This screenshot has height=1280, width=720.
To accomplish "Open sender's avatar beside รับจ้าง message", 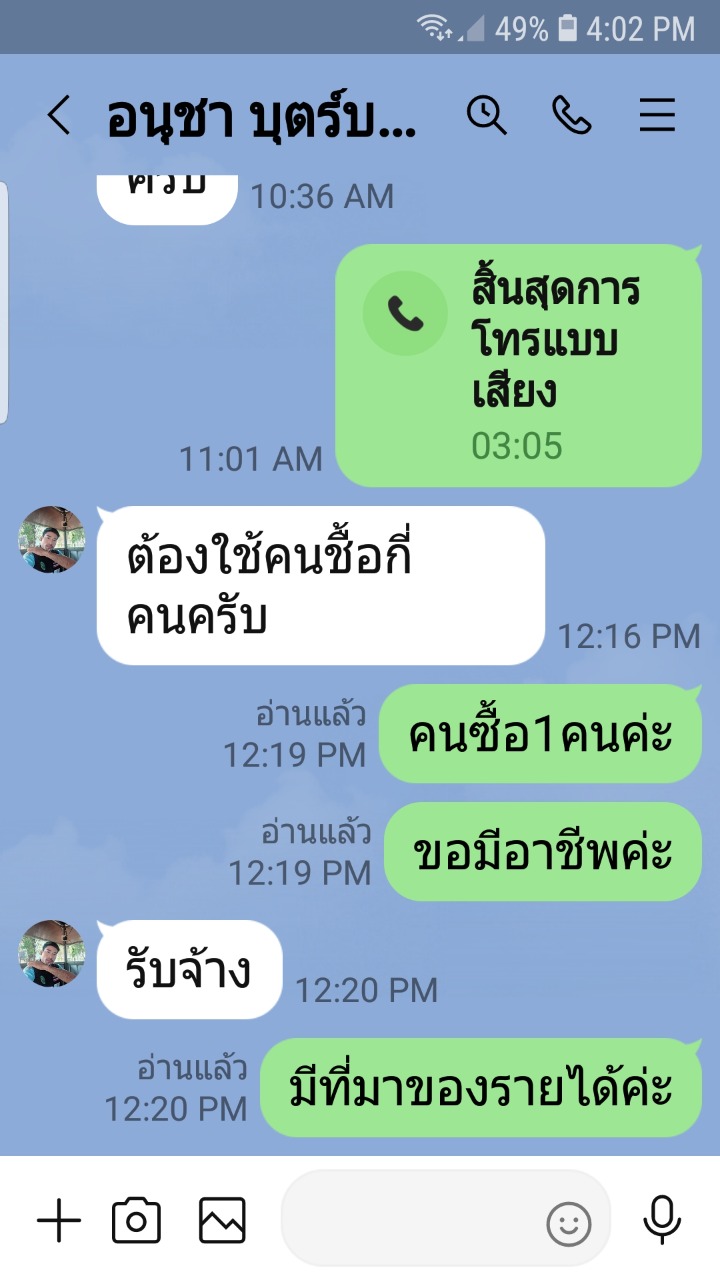I will (51, 953).
